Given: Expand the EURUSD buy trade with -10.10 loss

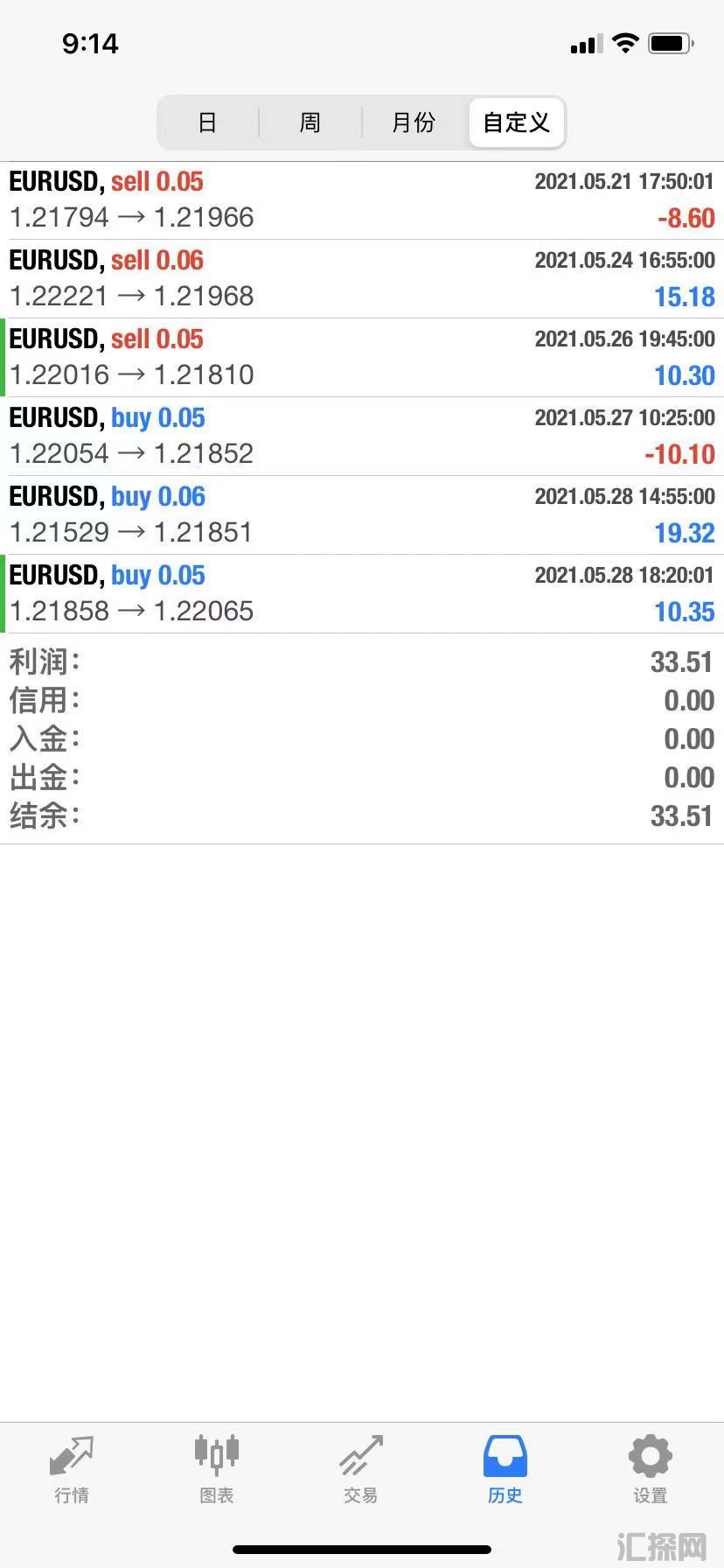Looking at the screenshot, I should tap(362, 437).
